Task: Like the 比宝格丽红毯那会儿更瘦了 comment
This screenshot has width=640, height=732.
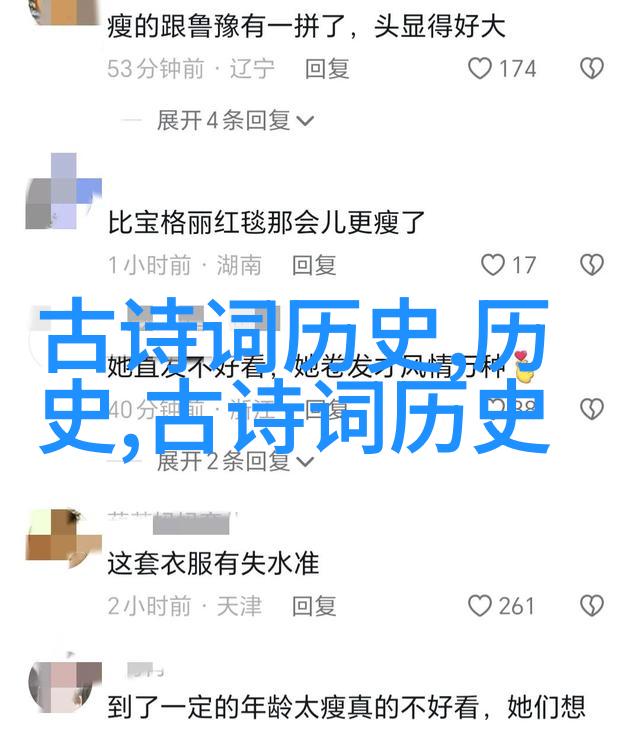Action: (493, 264)
